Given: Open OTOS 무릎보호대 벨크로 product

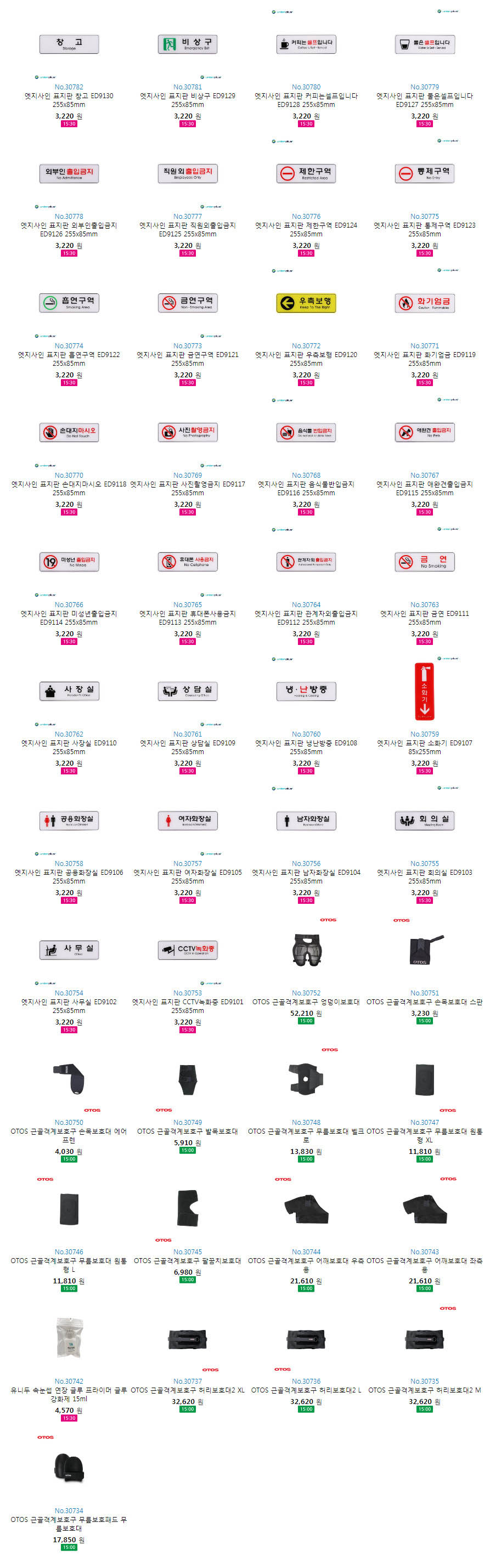Looking at the screenshot, I should 306,1079.
